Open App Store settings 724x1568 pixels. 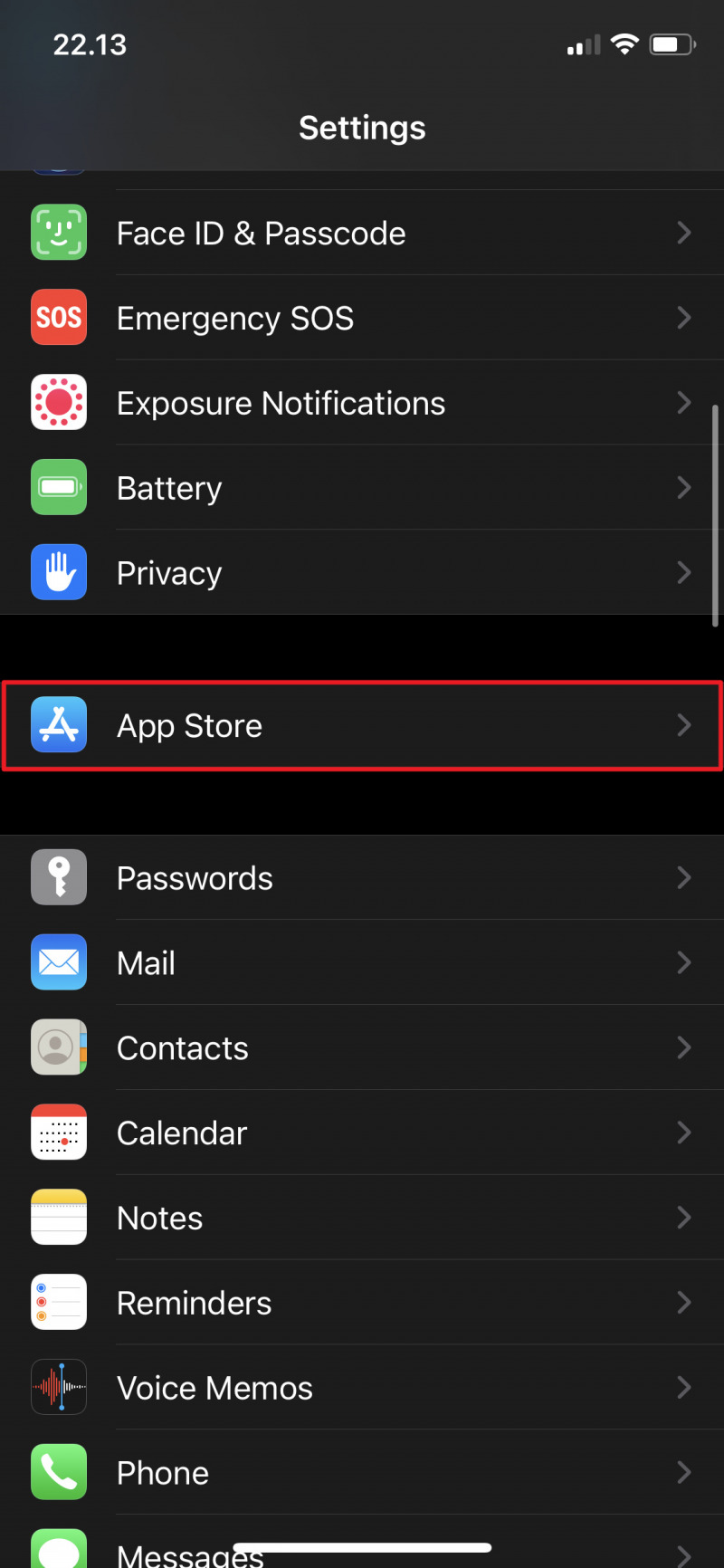[362, 725]
